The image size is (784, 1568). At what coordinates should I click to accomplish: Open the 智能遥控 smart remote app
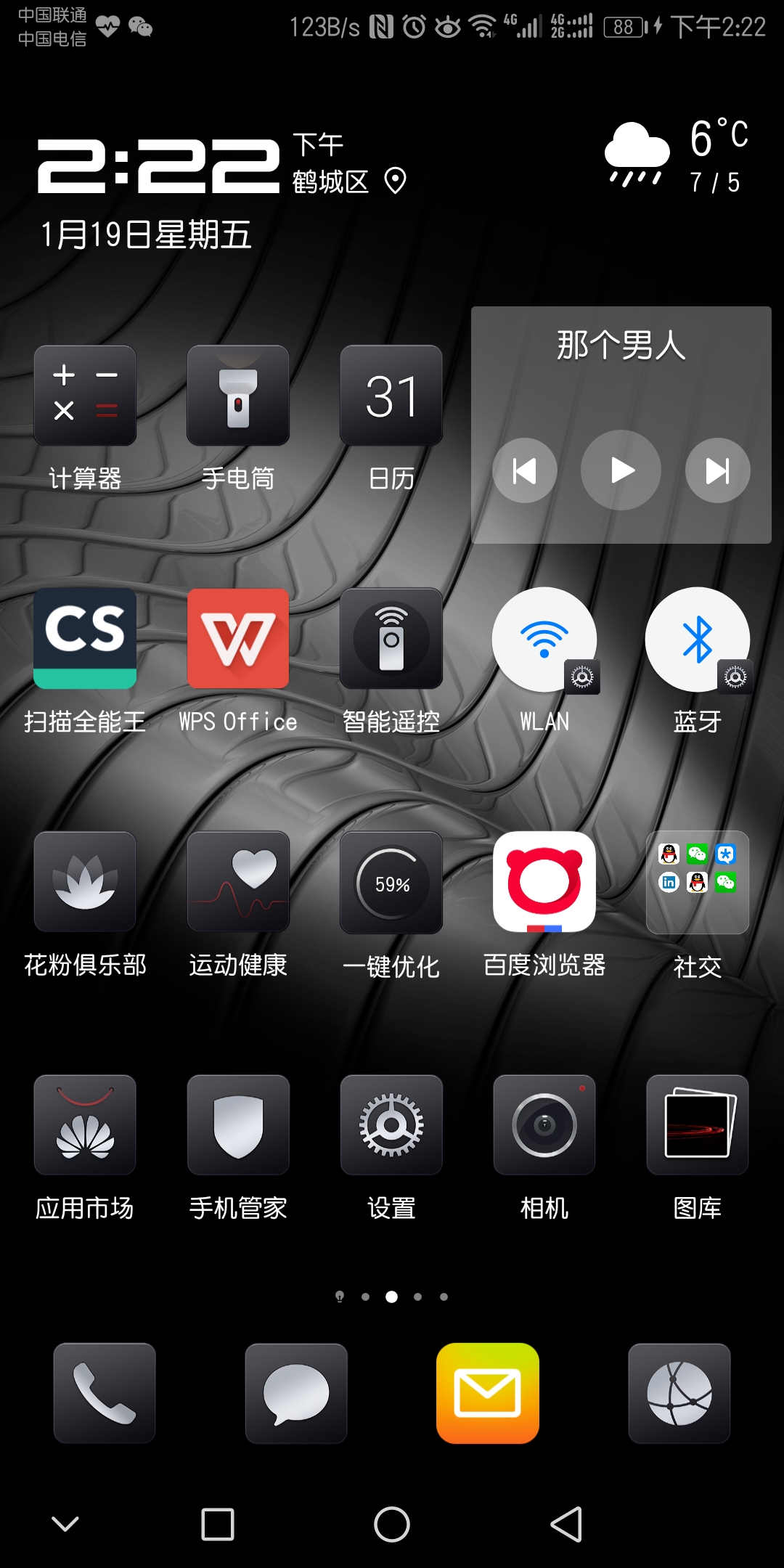[x=391, y=639]
